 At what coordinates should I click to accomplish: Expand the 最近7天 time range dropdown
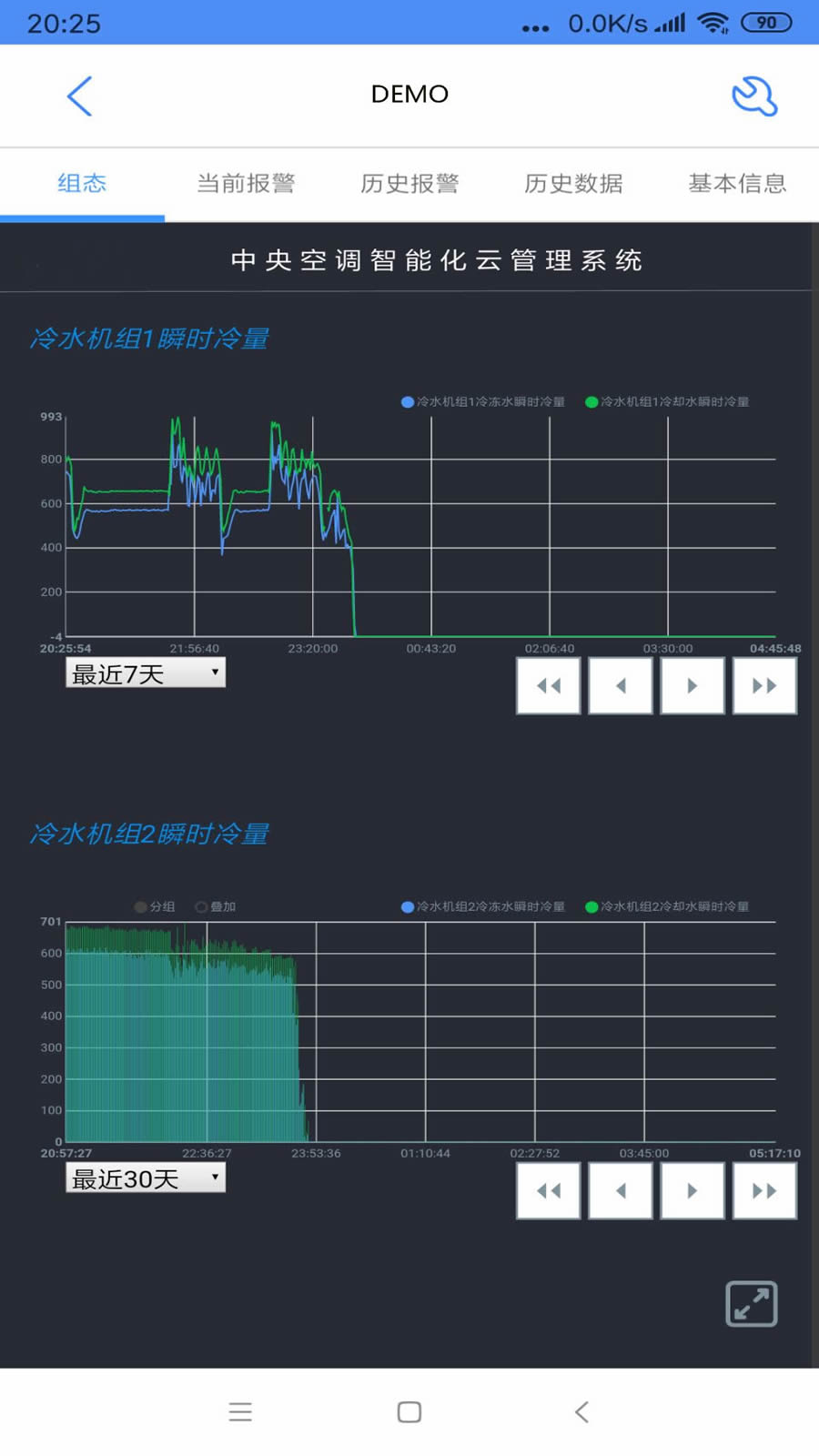pos(146,673)
